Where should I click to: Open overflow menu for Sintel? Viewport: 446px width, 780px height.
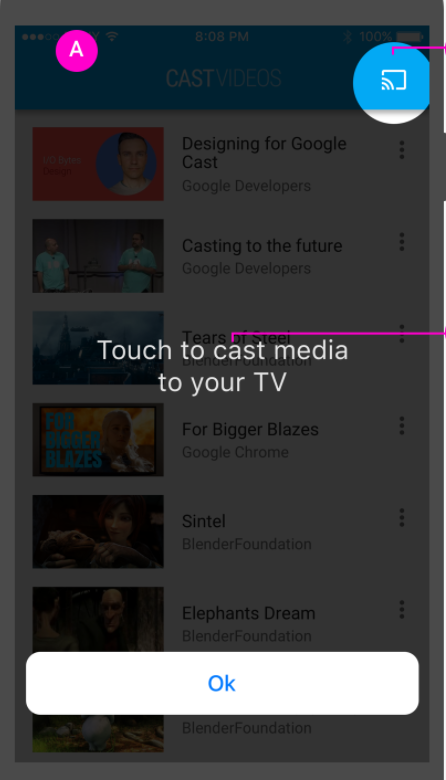click(402, 518)
